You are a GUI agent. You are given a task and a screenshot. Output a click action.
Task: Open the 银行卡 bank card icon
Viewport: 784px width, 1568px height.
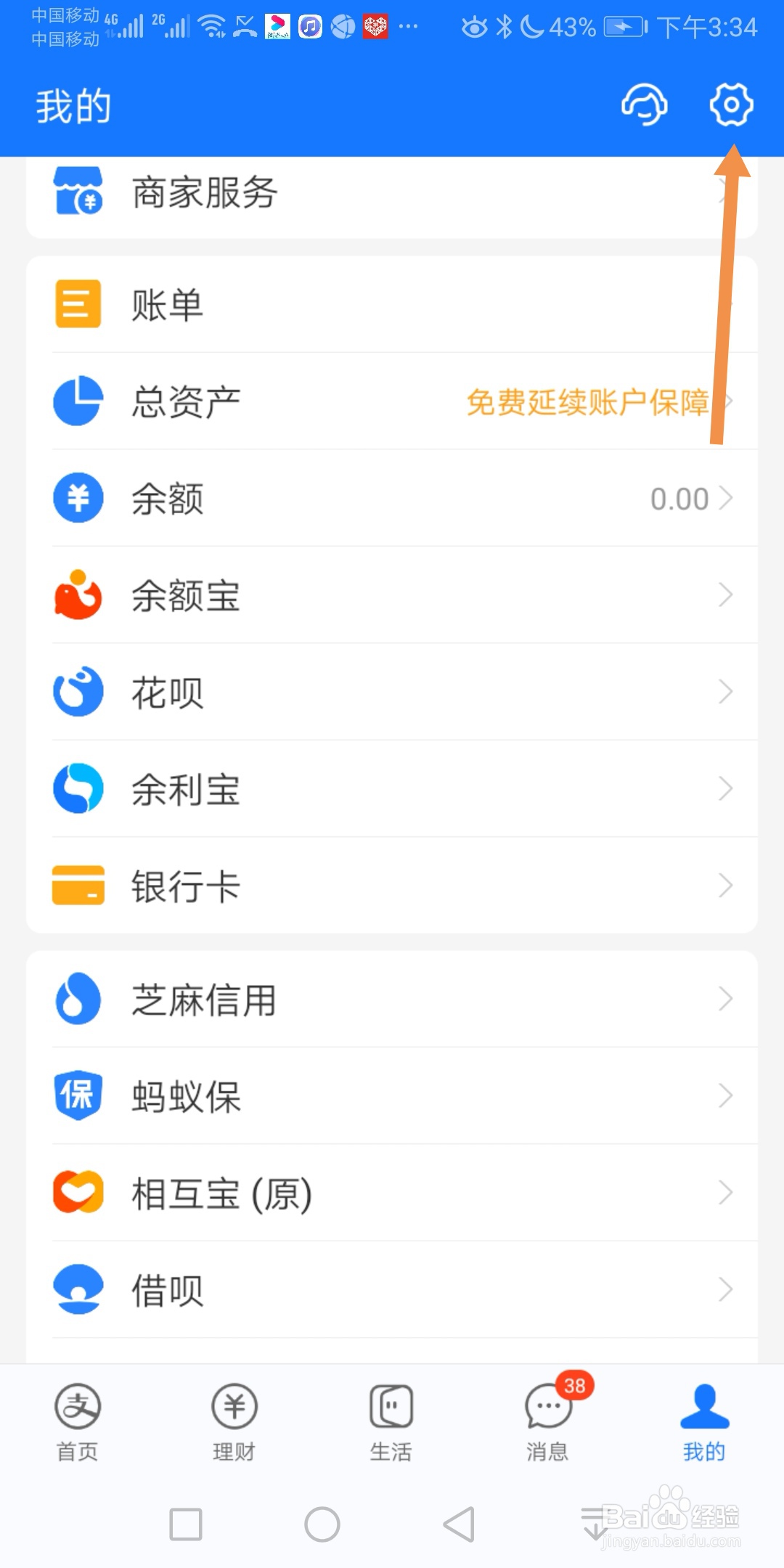click(x=78, y=886)
